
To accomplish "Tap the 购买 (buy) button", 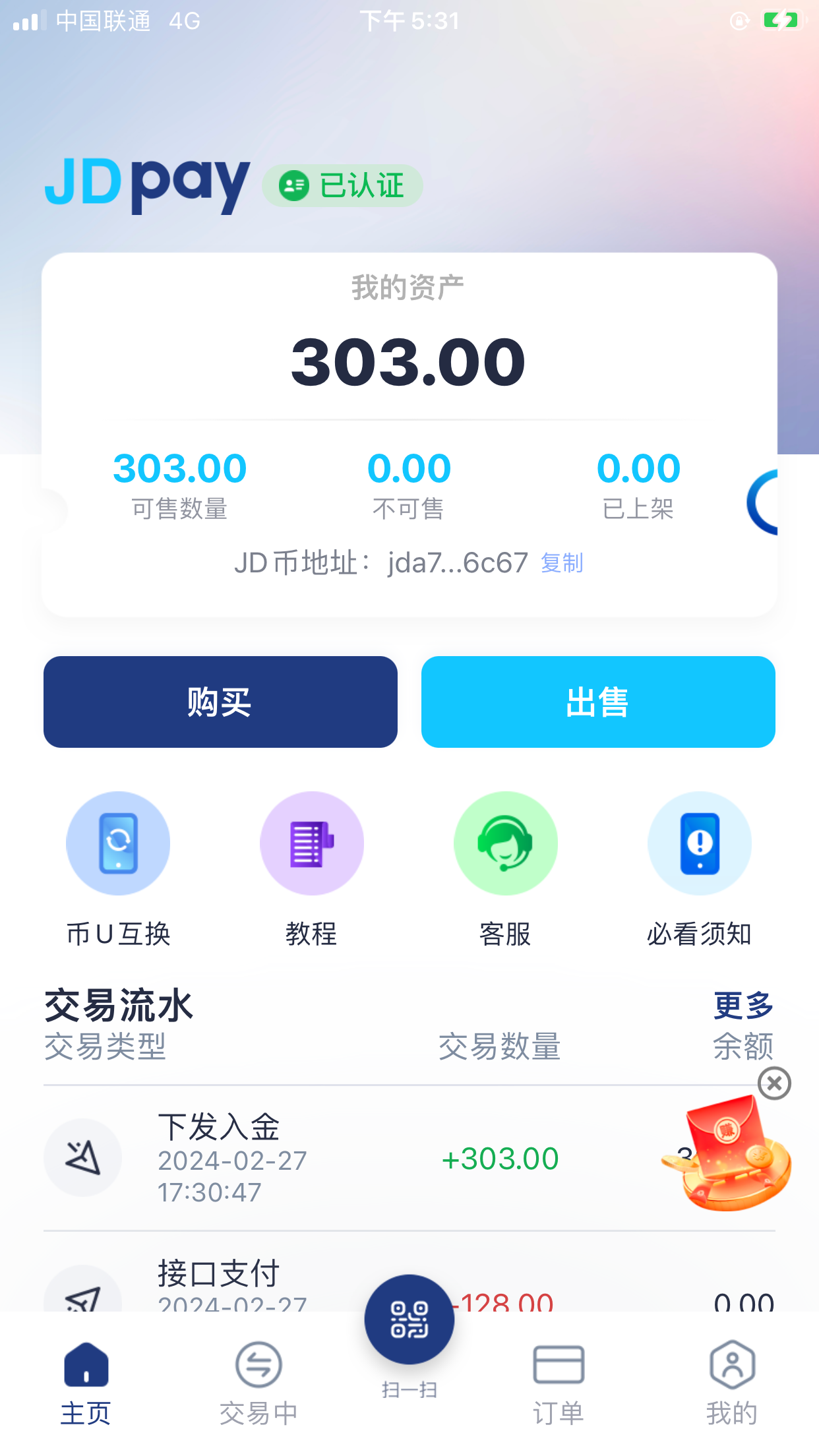I will [x=220, y=702].
